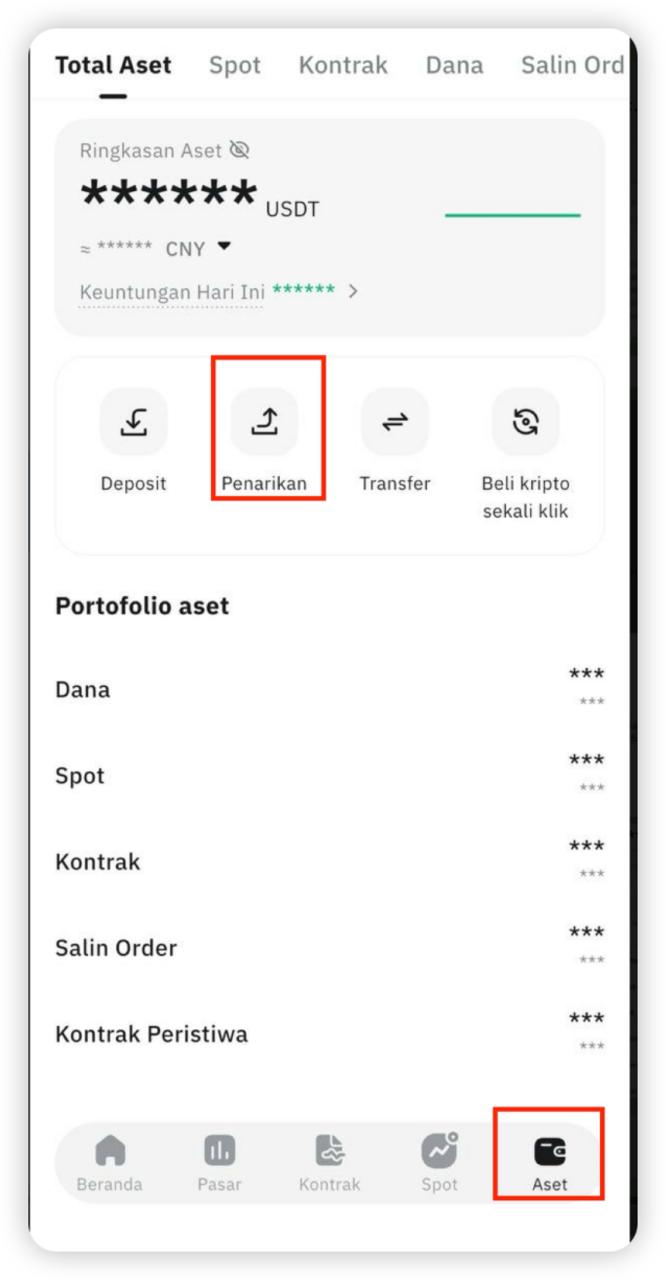Open Salin Order portfolio row
The width and height of the screenshot is (666, 1280).
click(x=330, y=947)
